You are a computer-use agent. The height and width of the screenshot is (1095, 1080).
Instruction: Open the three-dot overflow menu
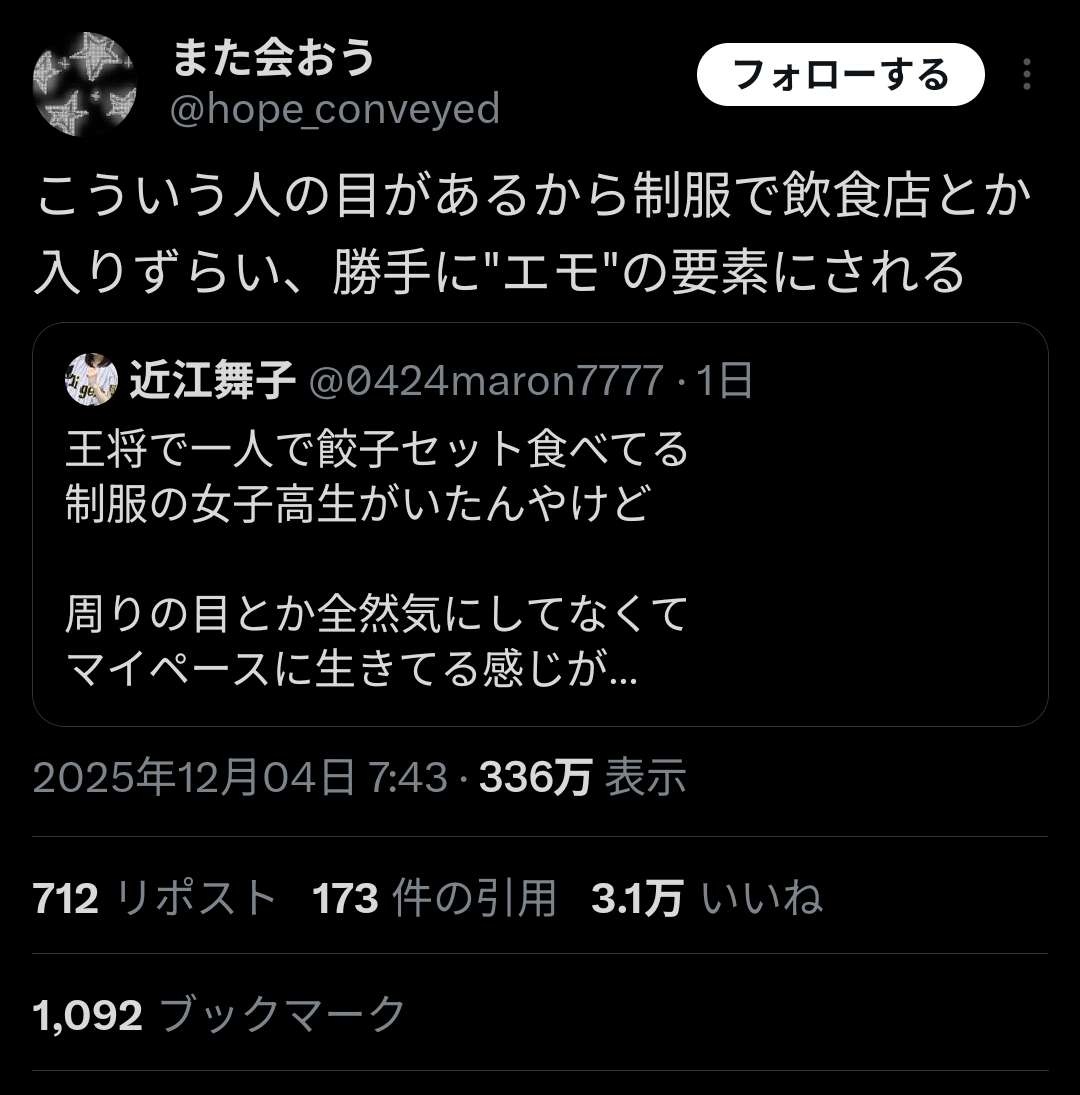[1026, 75]
